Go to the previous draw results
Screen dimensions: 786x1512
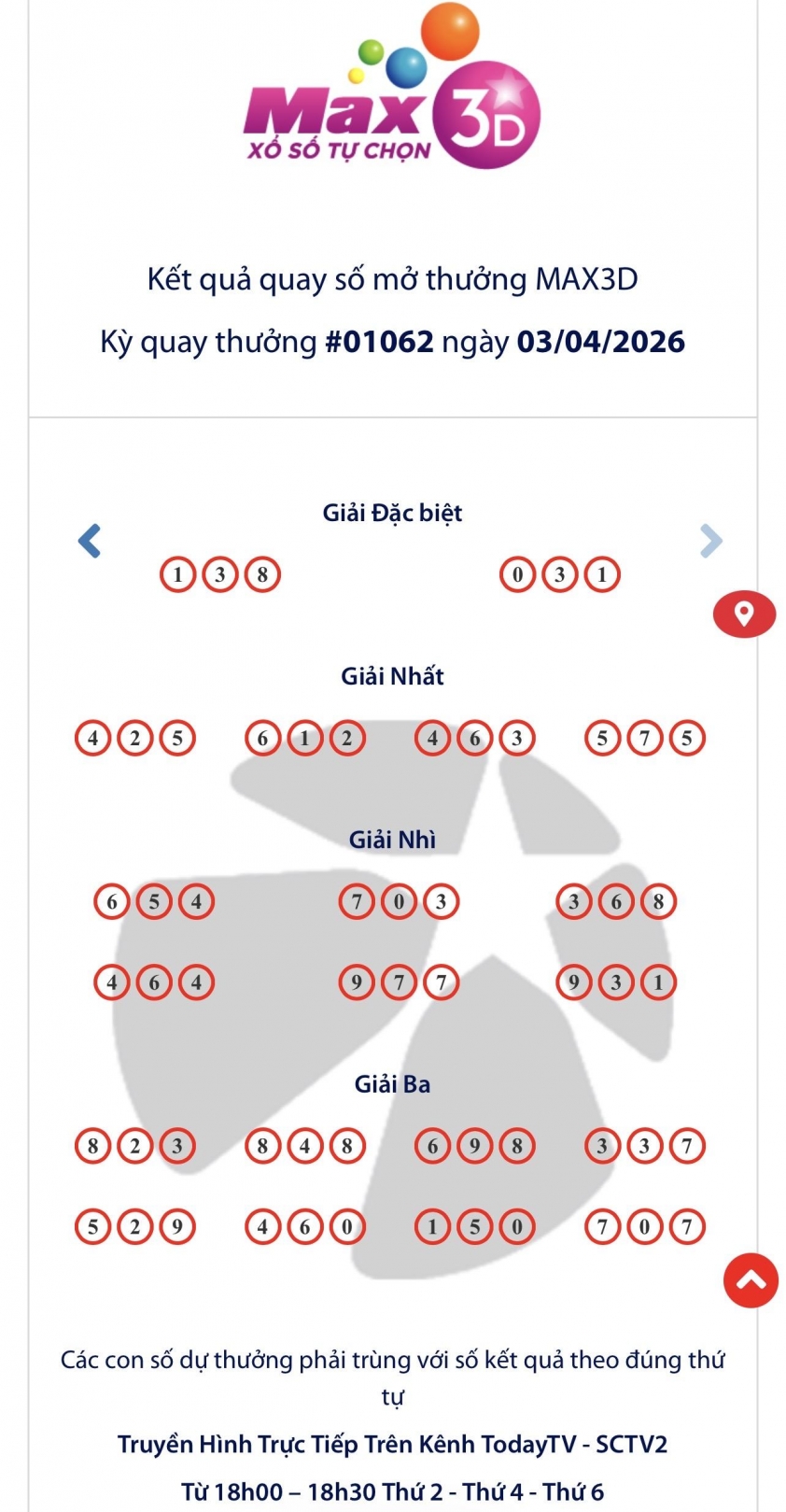coord(90,541)
